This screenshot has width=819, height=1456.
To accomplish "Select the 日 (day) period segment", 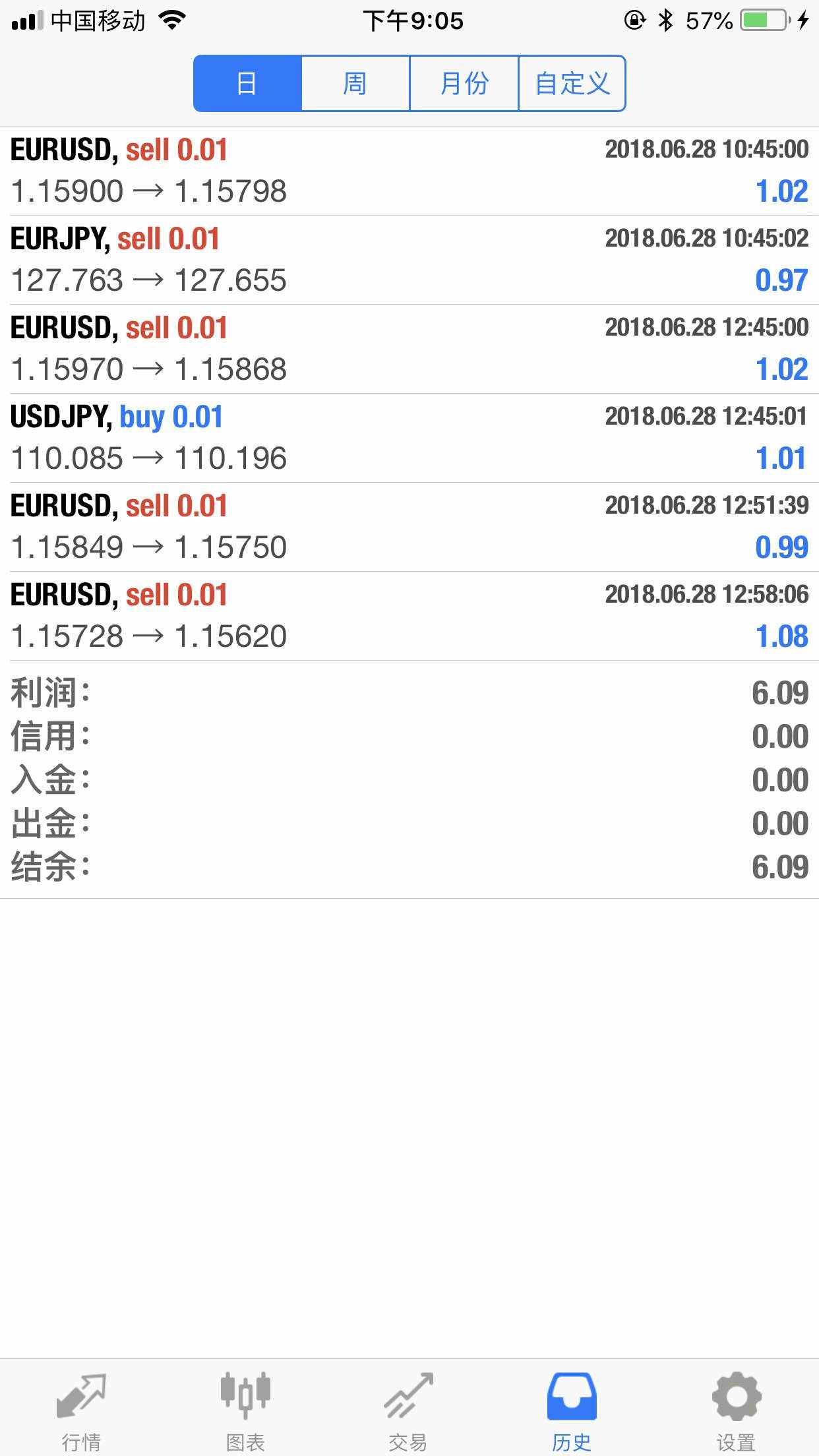I will pyautogui.click(x=247, y=84).
